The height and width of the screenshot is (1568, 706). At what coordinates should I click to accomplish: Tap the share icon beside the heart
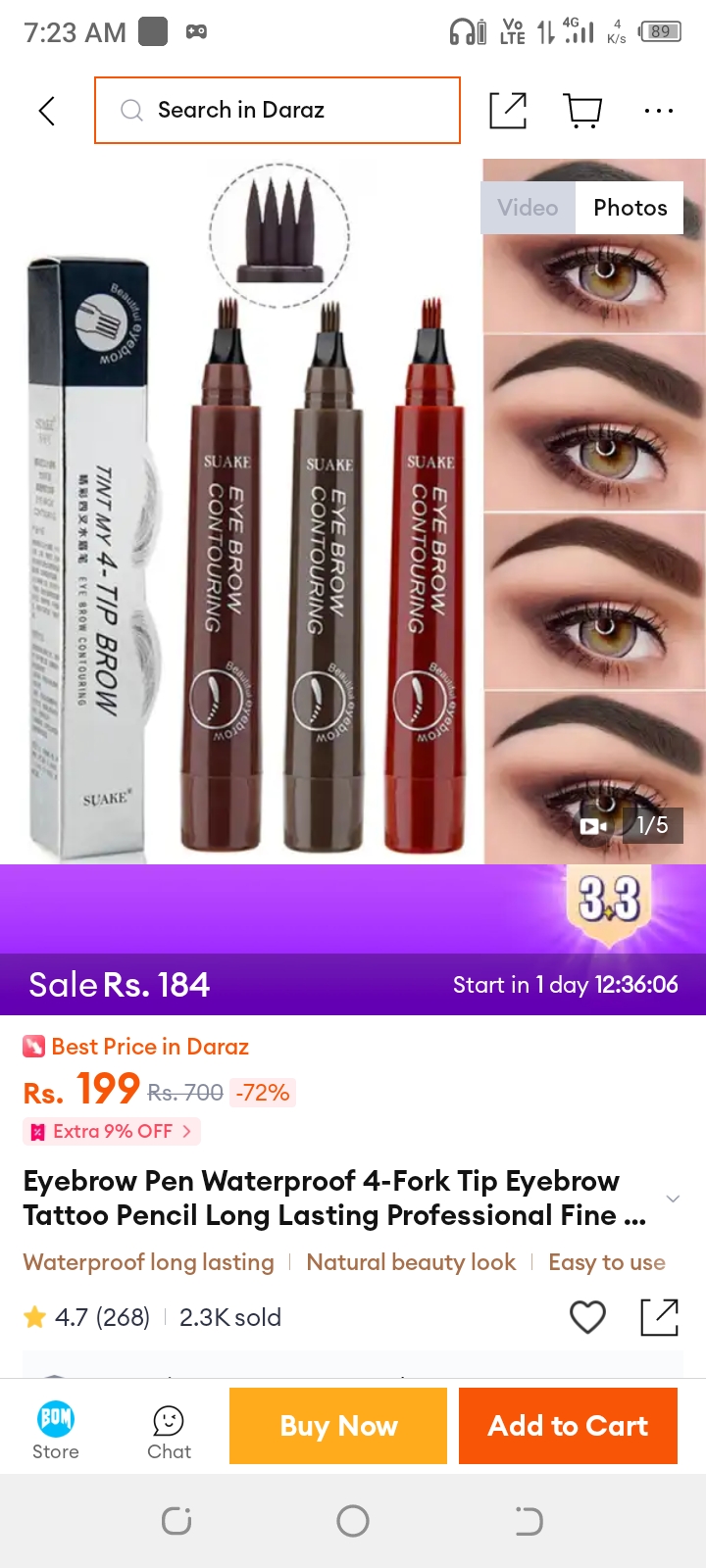click(x=659, y=1317)
